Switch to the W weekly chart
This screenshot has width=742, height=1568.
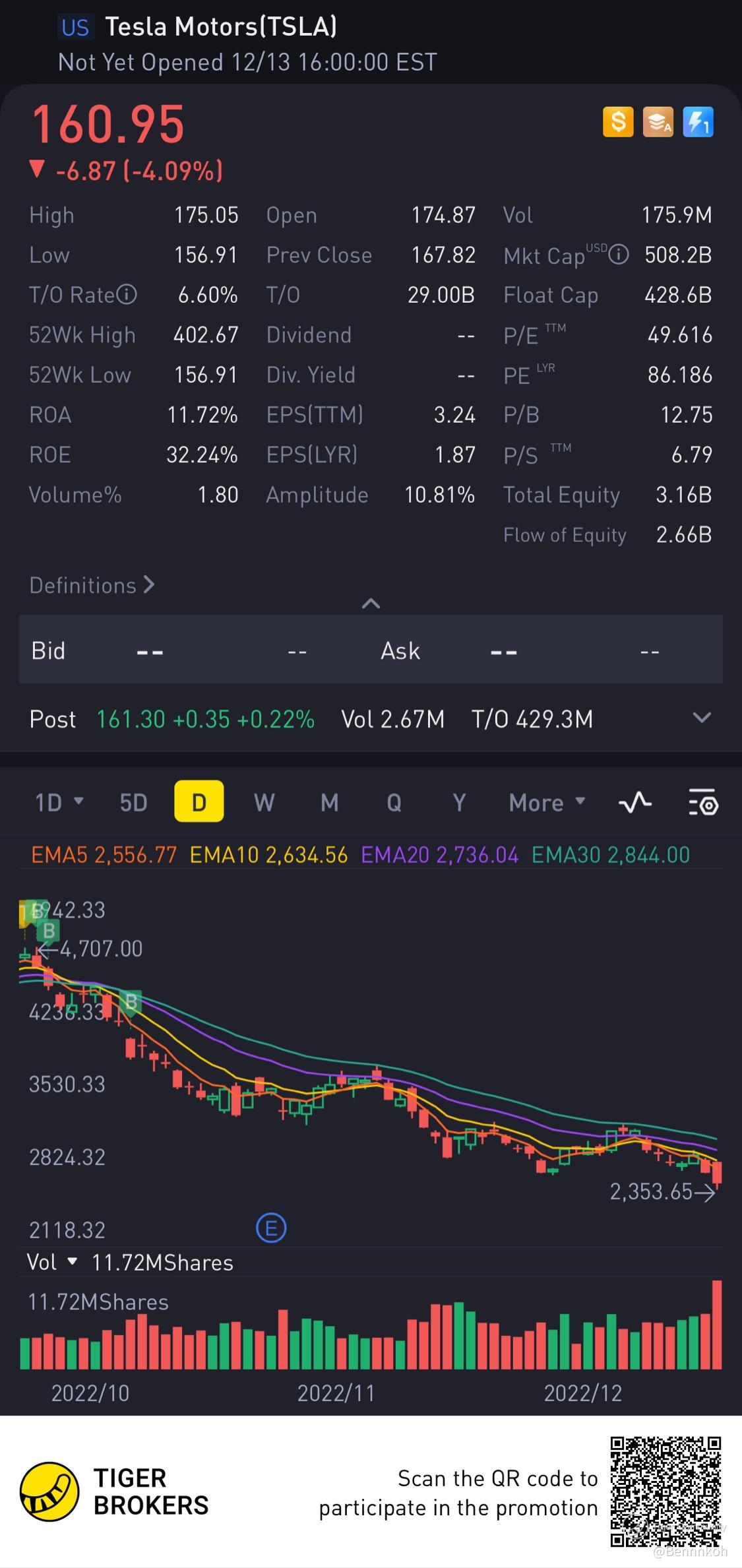264,802
